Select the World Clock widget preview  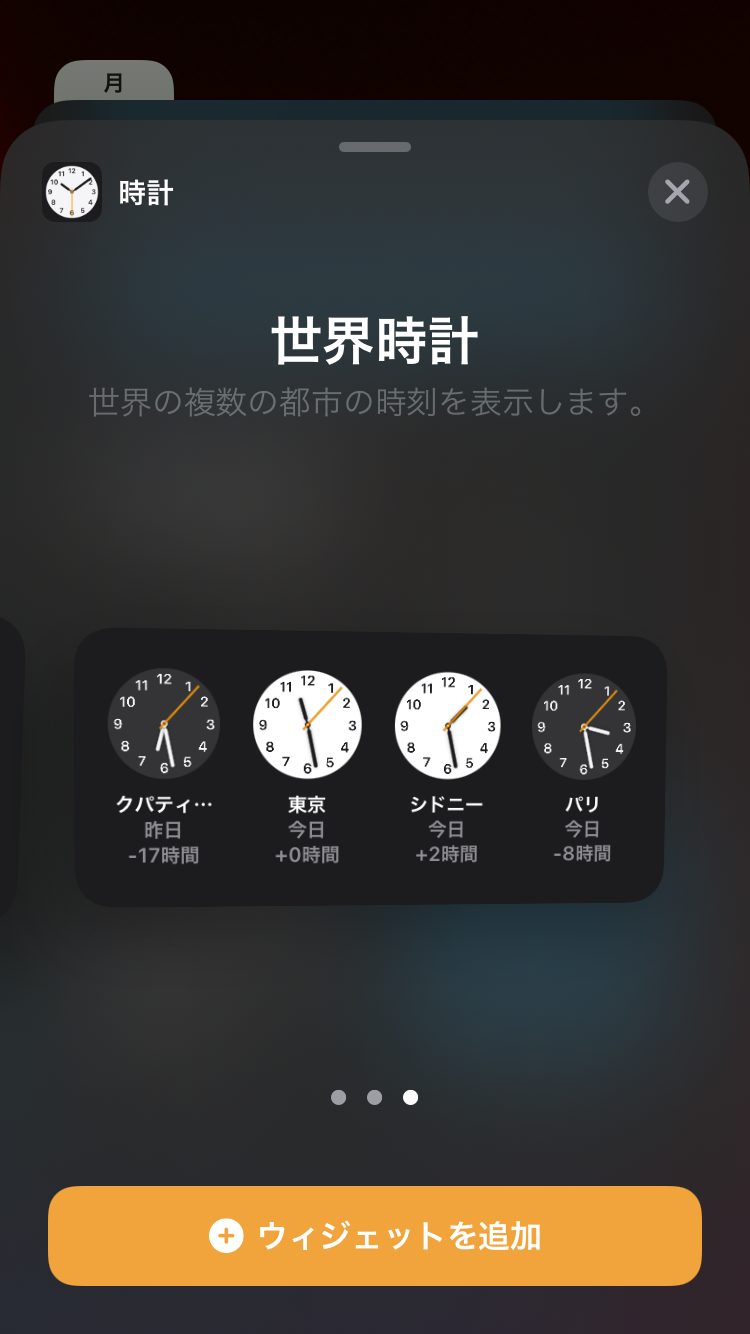[x=371, y=767]
